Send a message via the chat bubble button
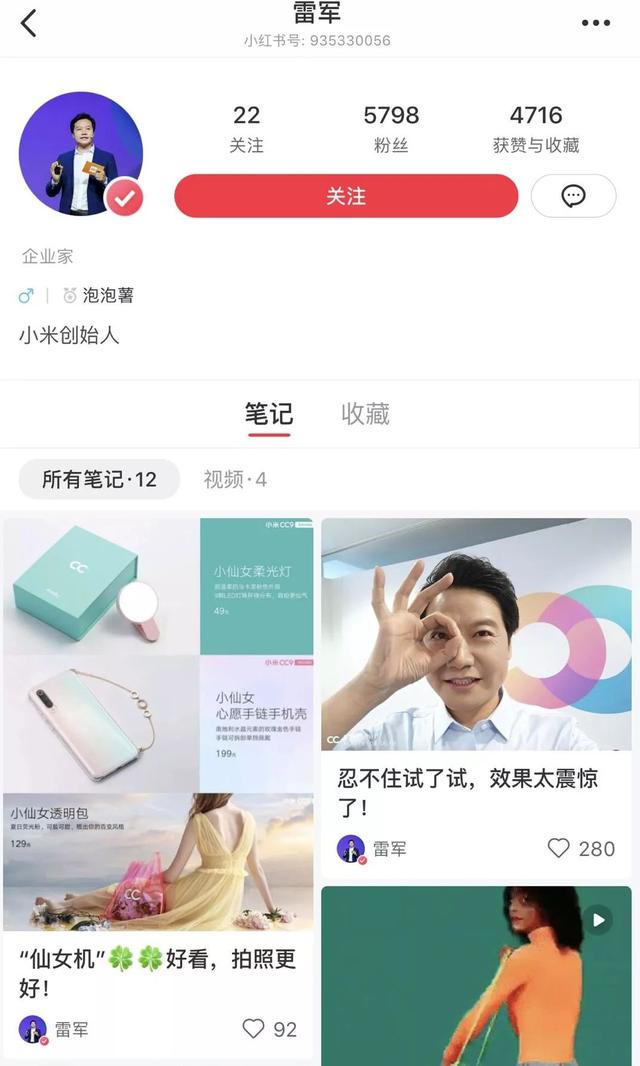The height and width of the screenshot is (1066, 640). pyautogui.click(x=573, y=196)
